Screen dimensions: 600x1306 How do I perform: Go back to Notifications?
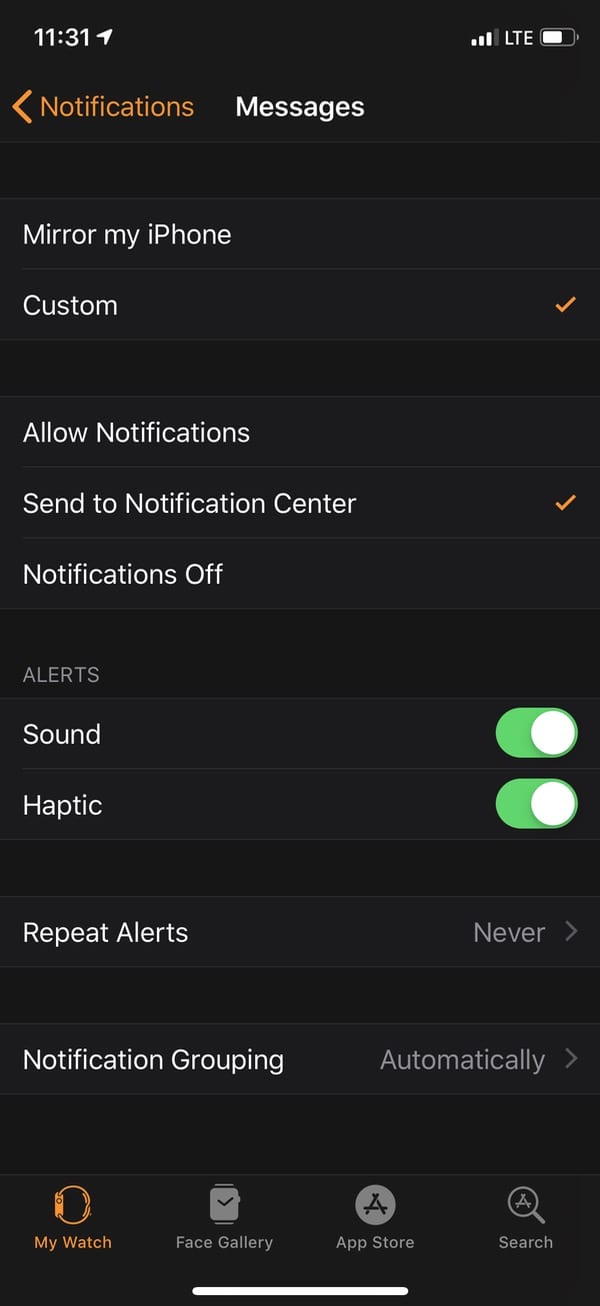point(103,107)
